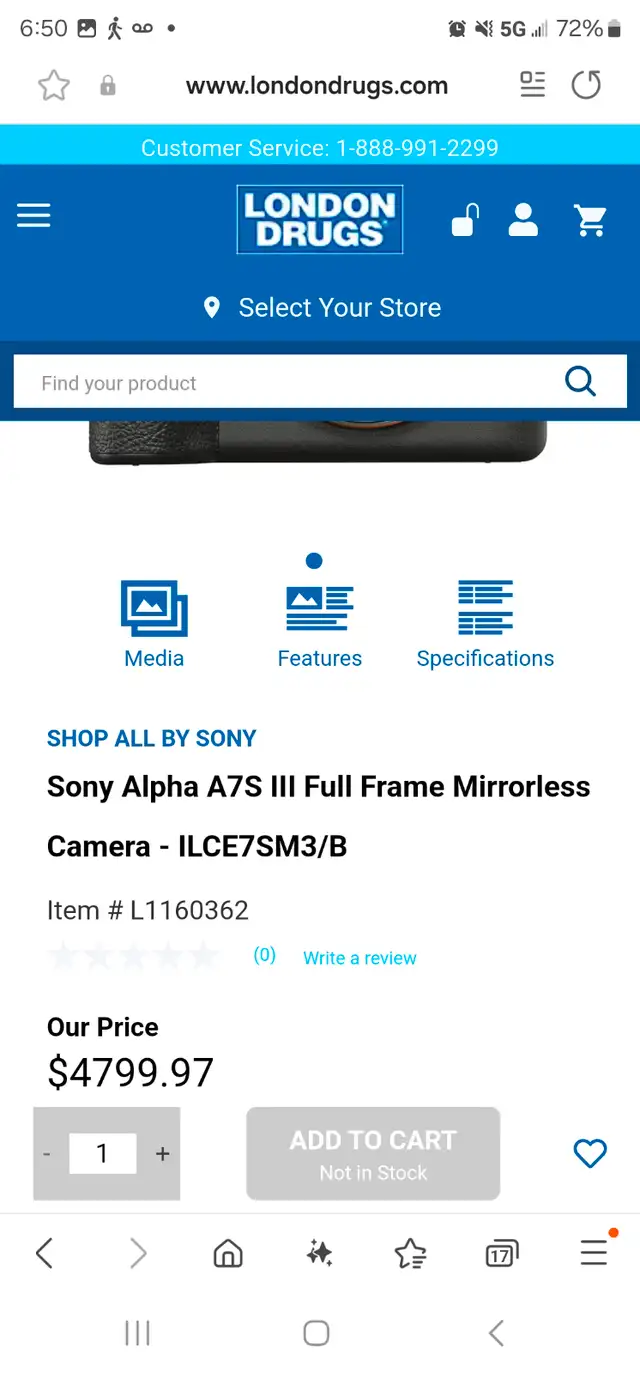Tap the padlock sign-in icon
The width and height of the screenshot is (640, 1373).
465,219
